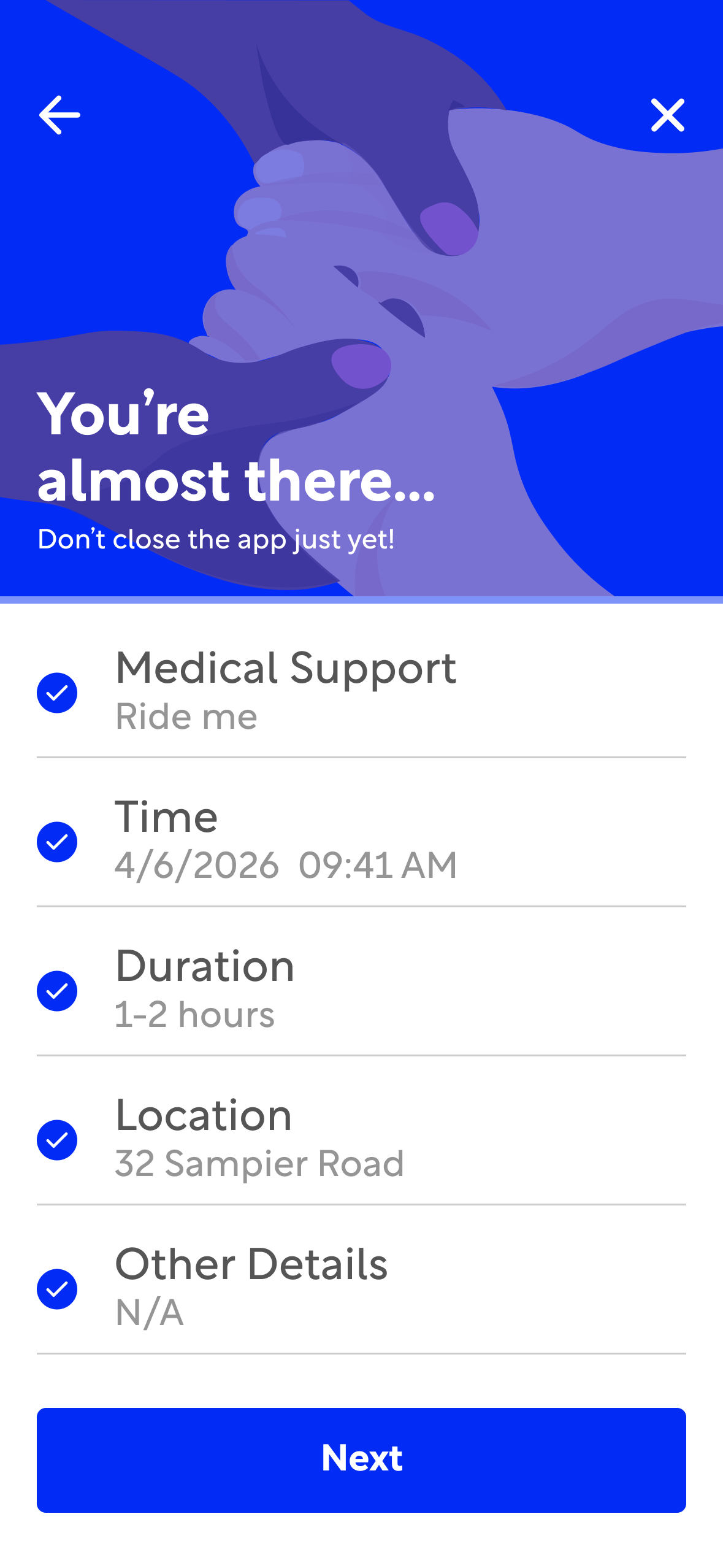The height and width of the screenshot is (1568, 723).
Task: Open the Duration 1-2 hours row
Action: (361, 990)
